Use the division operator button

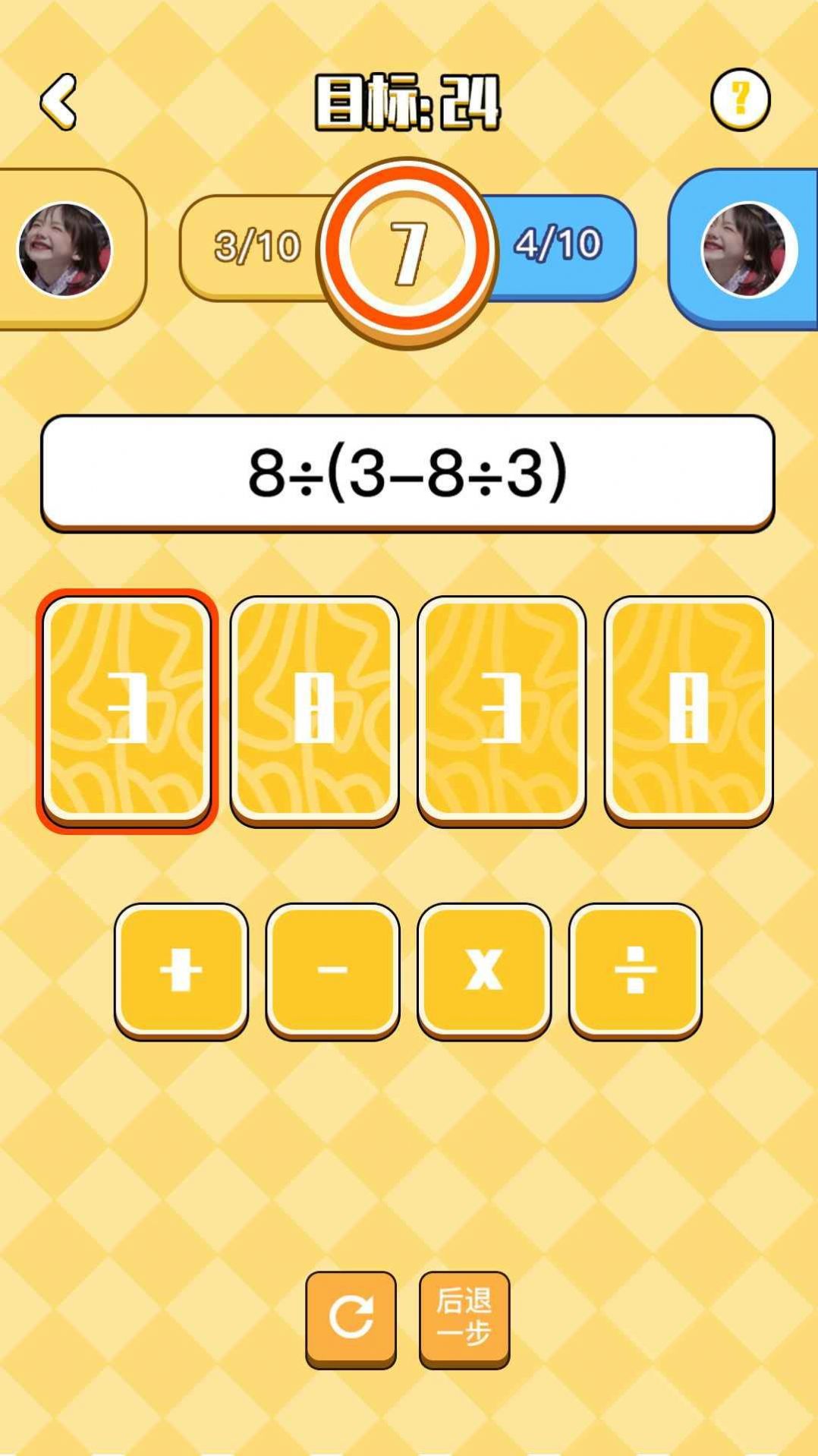tap(635, 970)
